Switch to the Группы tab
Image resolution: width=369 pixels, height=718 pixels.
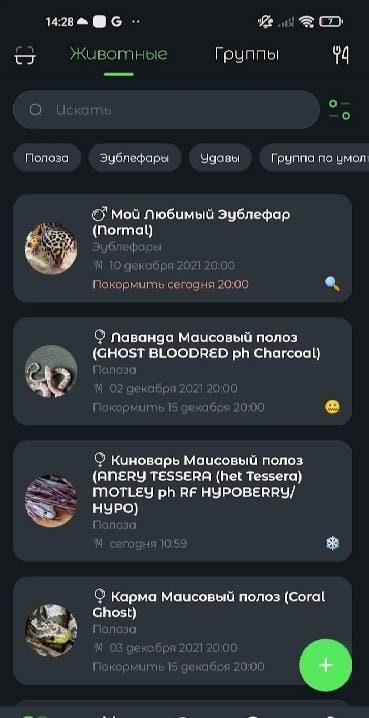[247, 54]
